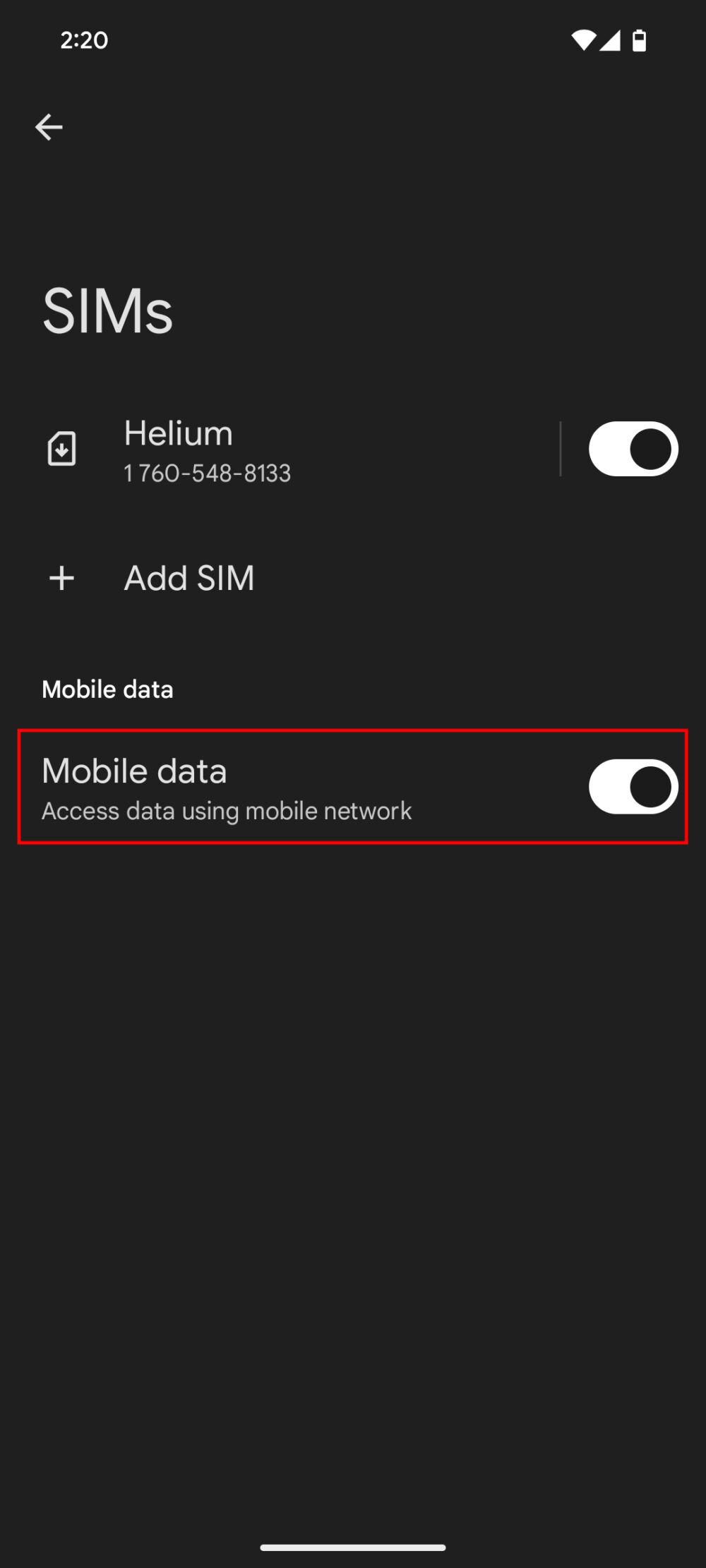Viewport: 706px width, 1568px height.
Task: Tap Add SIM to add a new SIM
Action: point(189,578)
